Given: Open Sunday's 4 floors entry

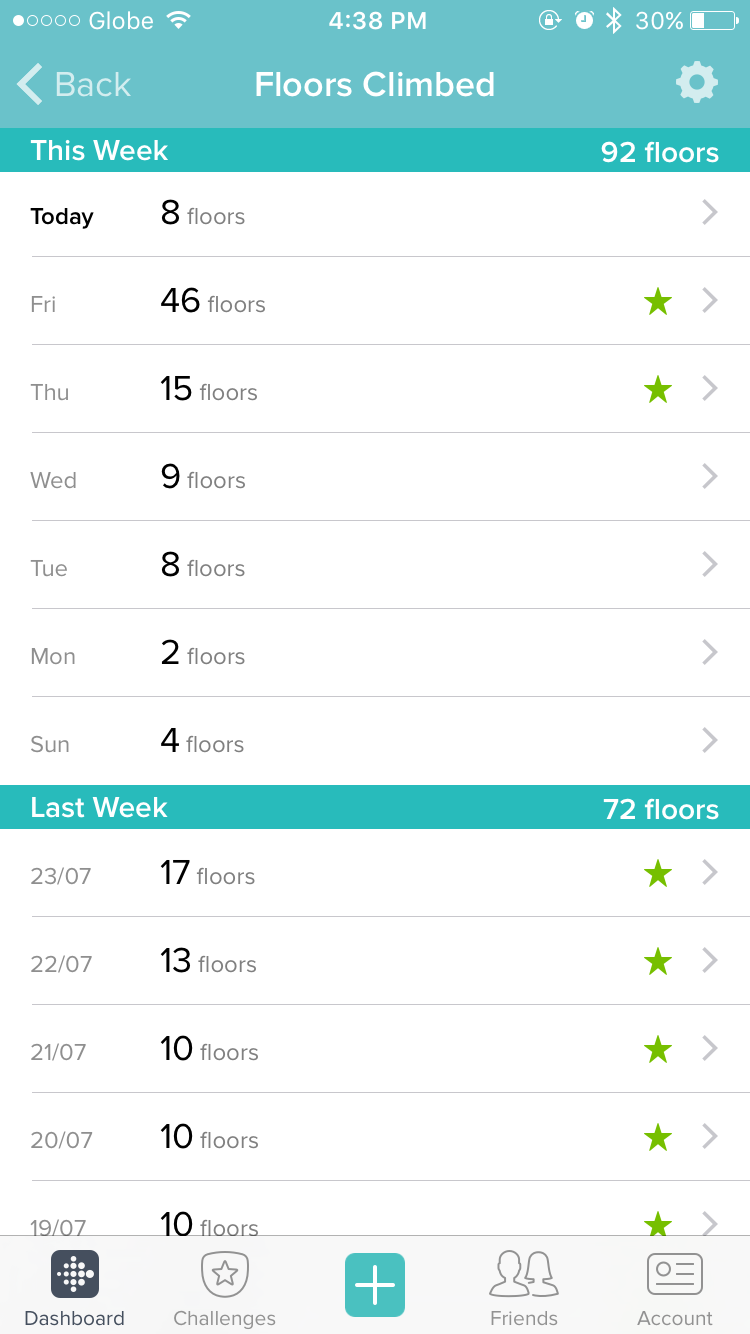Looking at the screenshot, I should [x=375, y=741].
